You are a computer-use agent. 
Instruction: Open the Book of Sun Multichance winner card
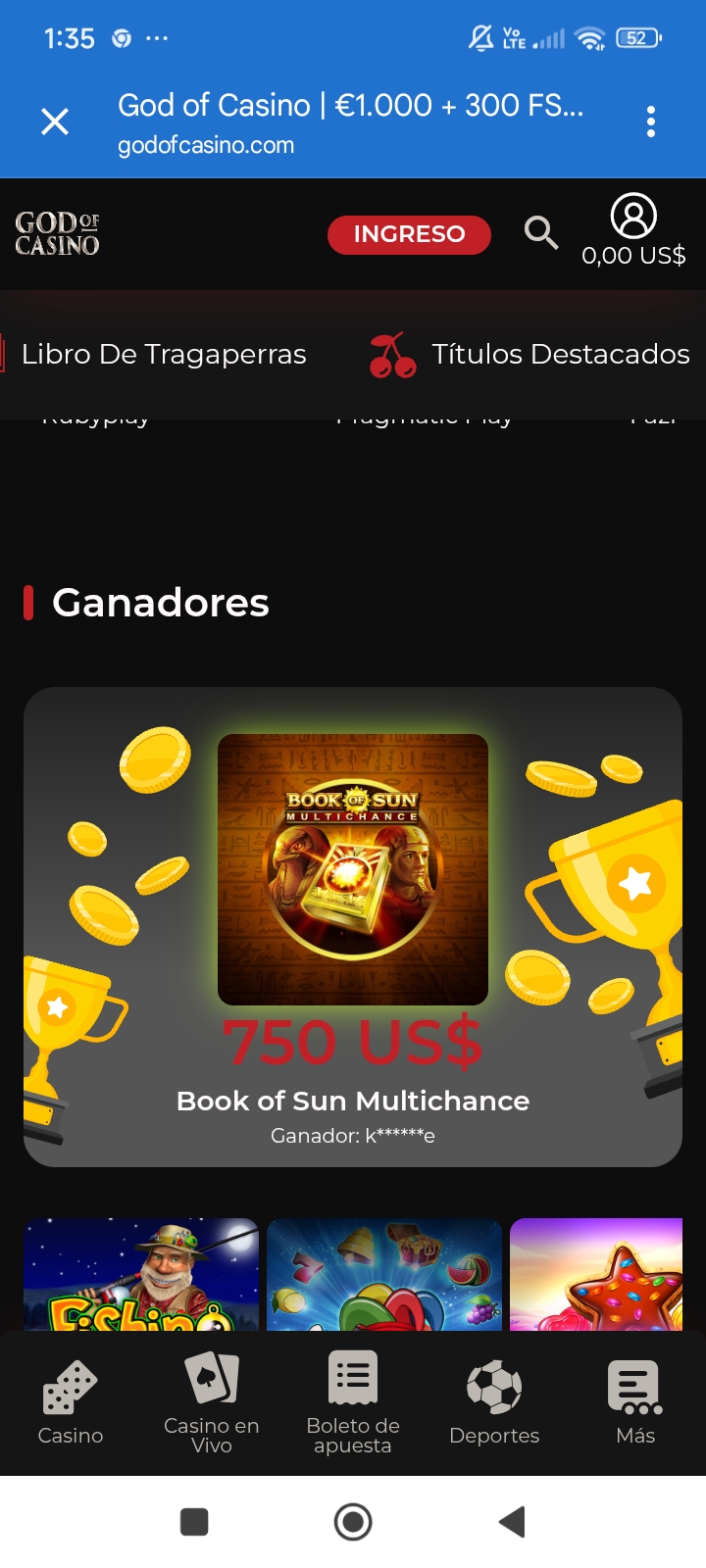(x=353, y=926)
